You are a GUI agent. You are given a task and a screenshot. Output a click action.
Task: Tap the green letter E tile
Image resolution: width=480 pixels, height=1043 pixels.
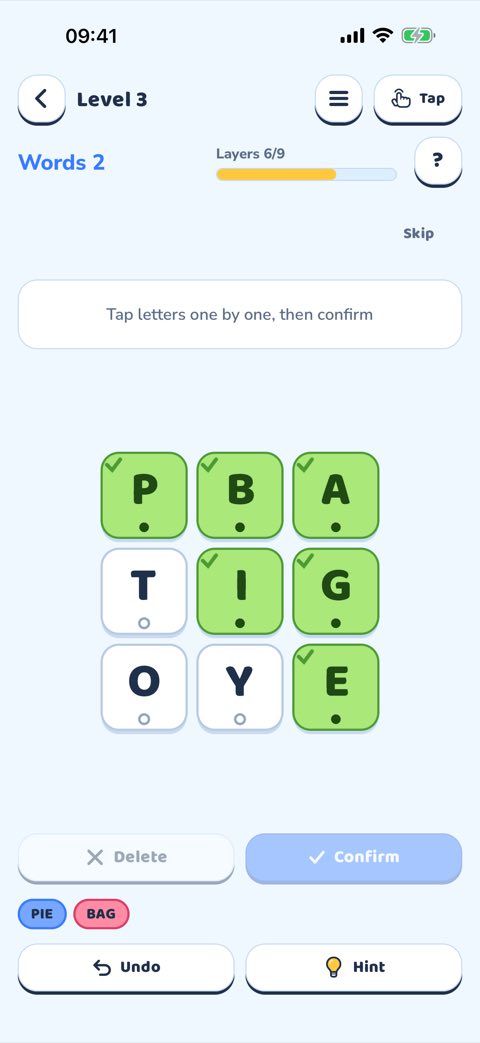click(336, 686)
